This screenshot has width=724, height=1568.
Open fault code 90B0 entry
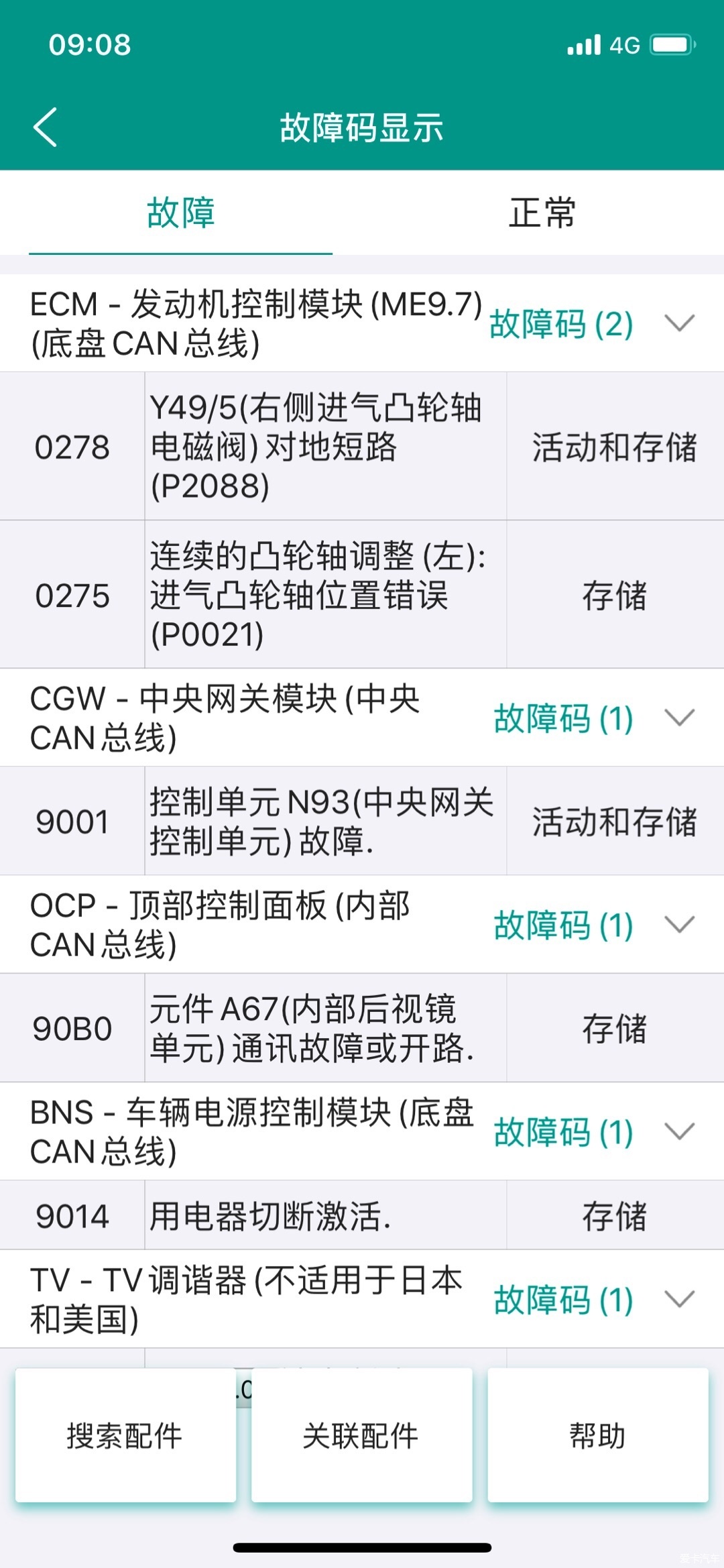click(362, 1028)
